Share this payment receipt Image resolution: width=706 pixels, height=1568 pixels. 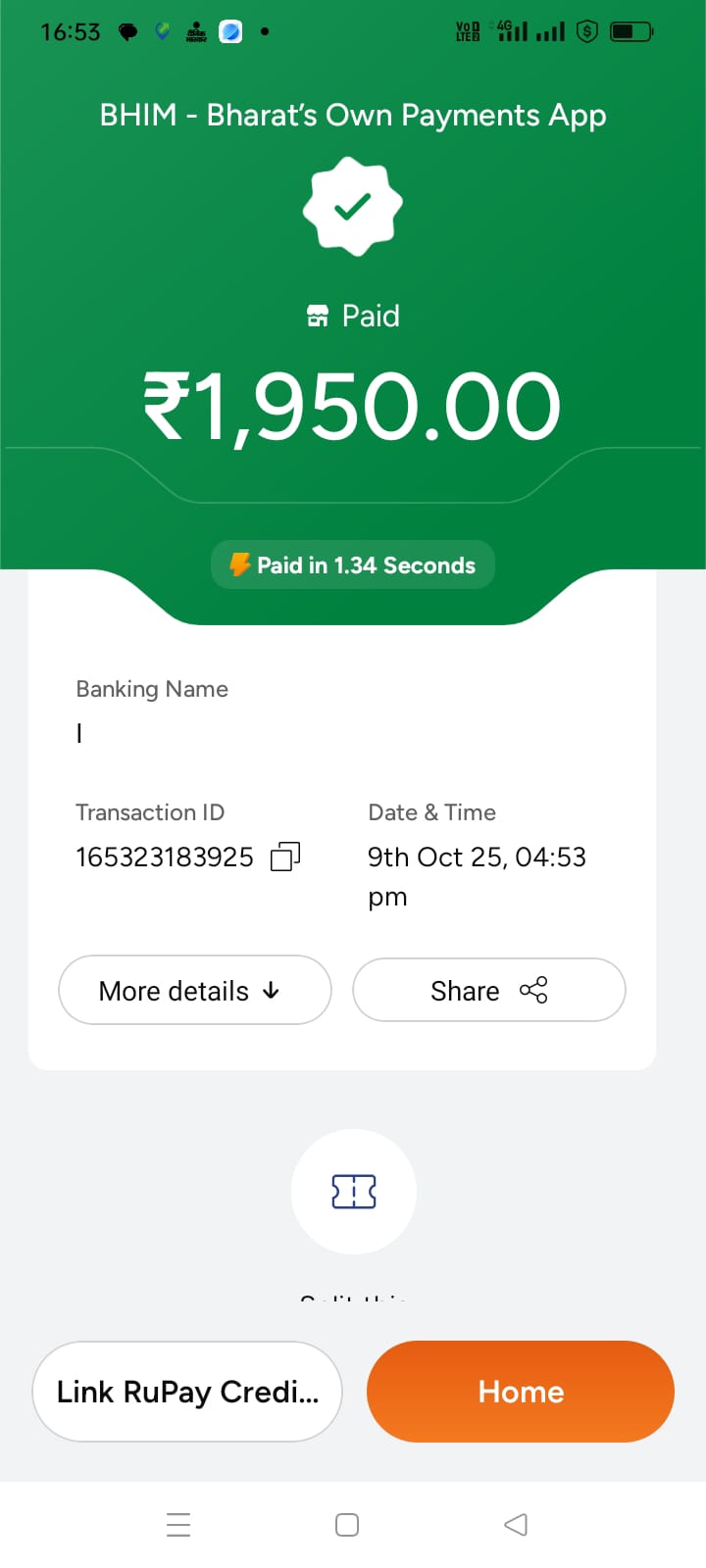[x=488, y=991]
